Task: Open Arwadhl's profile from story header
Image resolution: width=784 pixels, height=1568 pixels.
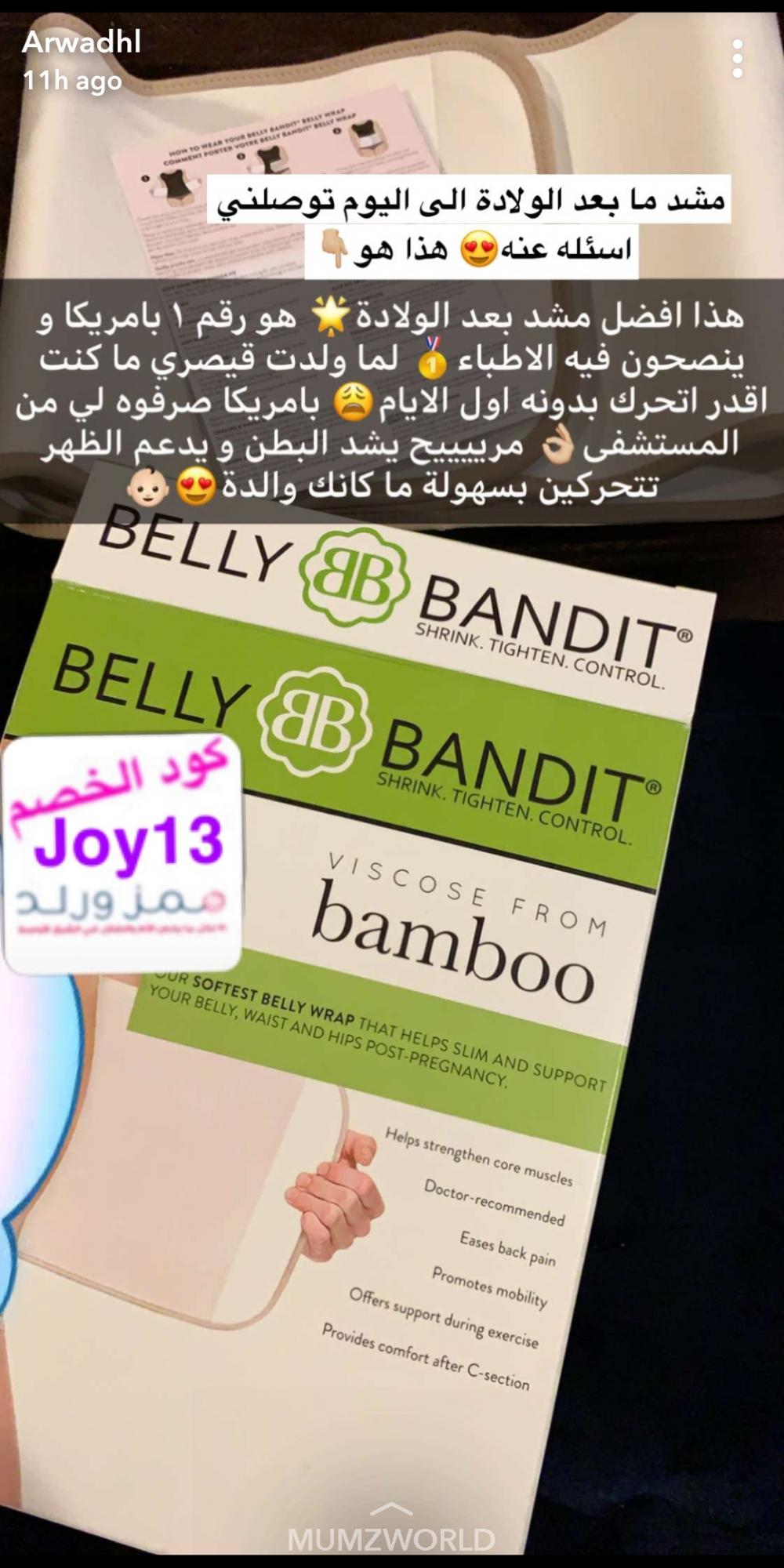Action: click(82, 42)
